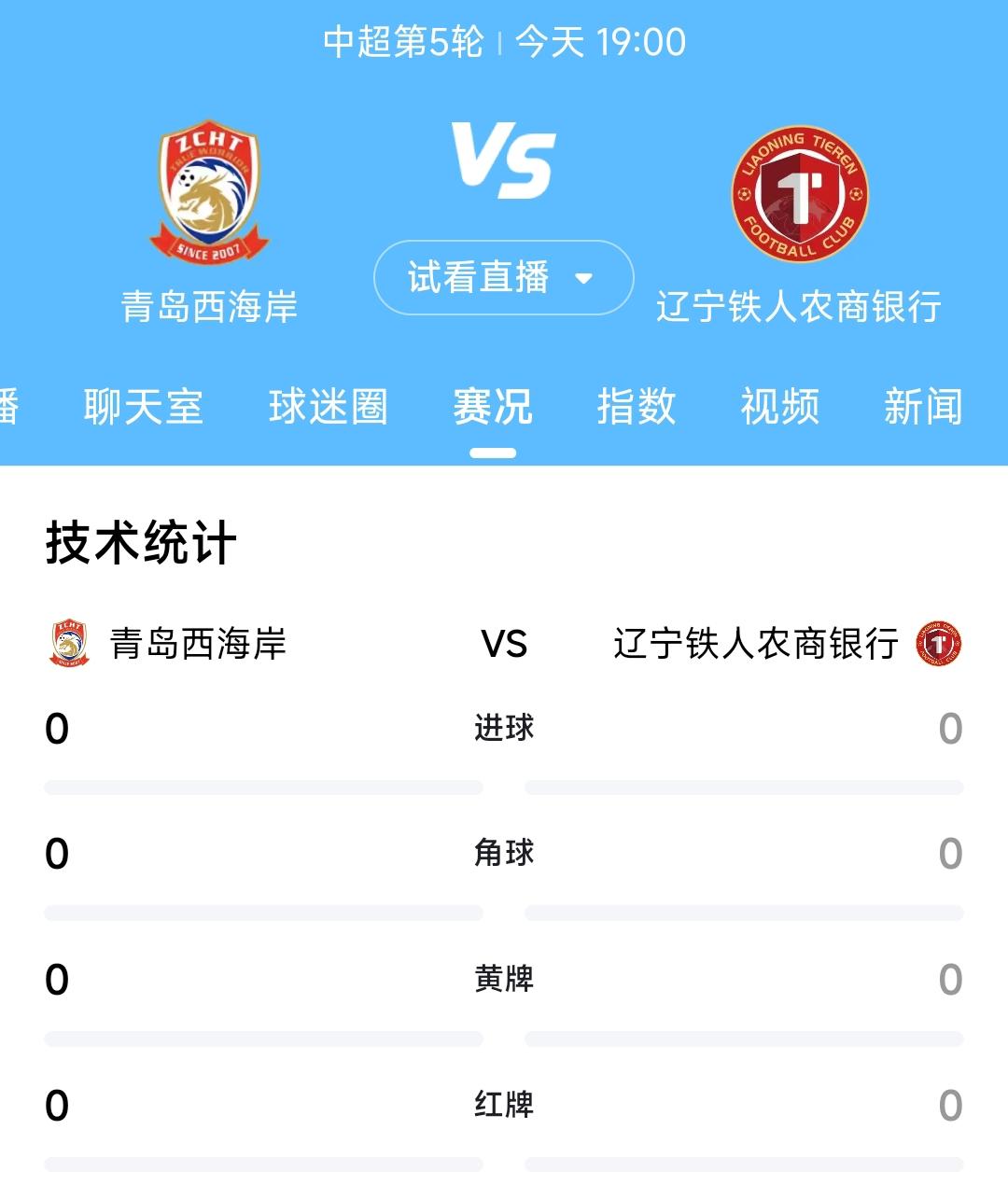The height and width of the screenshot is (1199, 1008).
Task: Select the 指数 tab
Action: pyautogui.click(x=635, y=406)
